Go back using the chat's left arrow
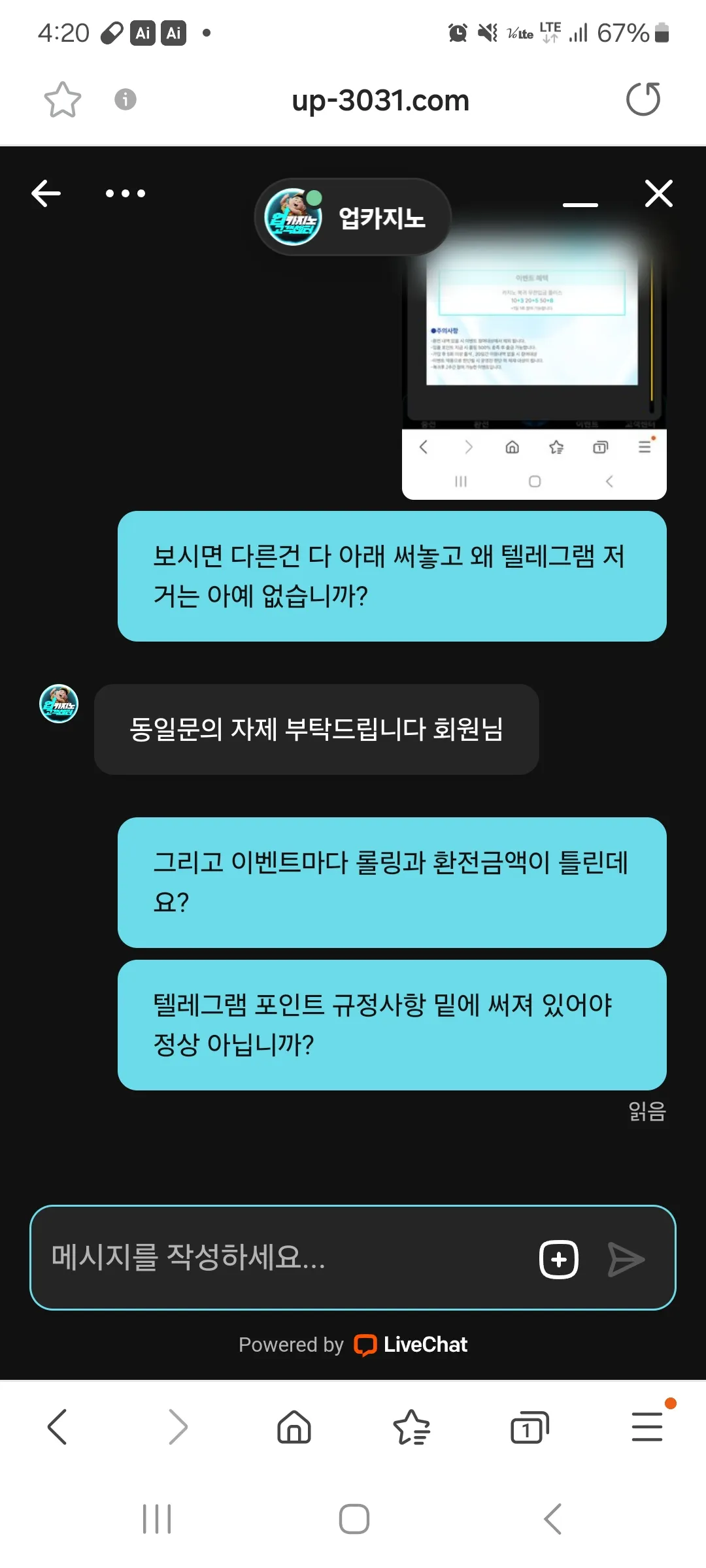Screen dimensions: 706x1568 tap(46, 193)
